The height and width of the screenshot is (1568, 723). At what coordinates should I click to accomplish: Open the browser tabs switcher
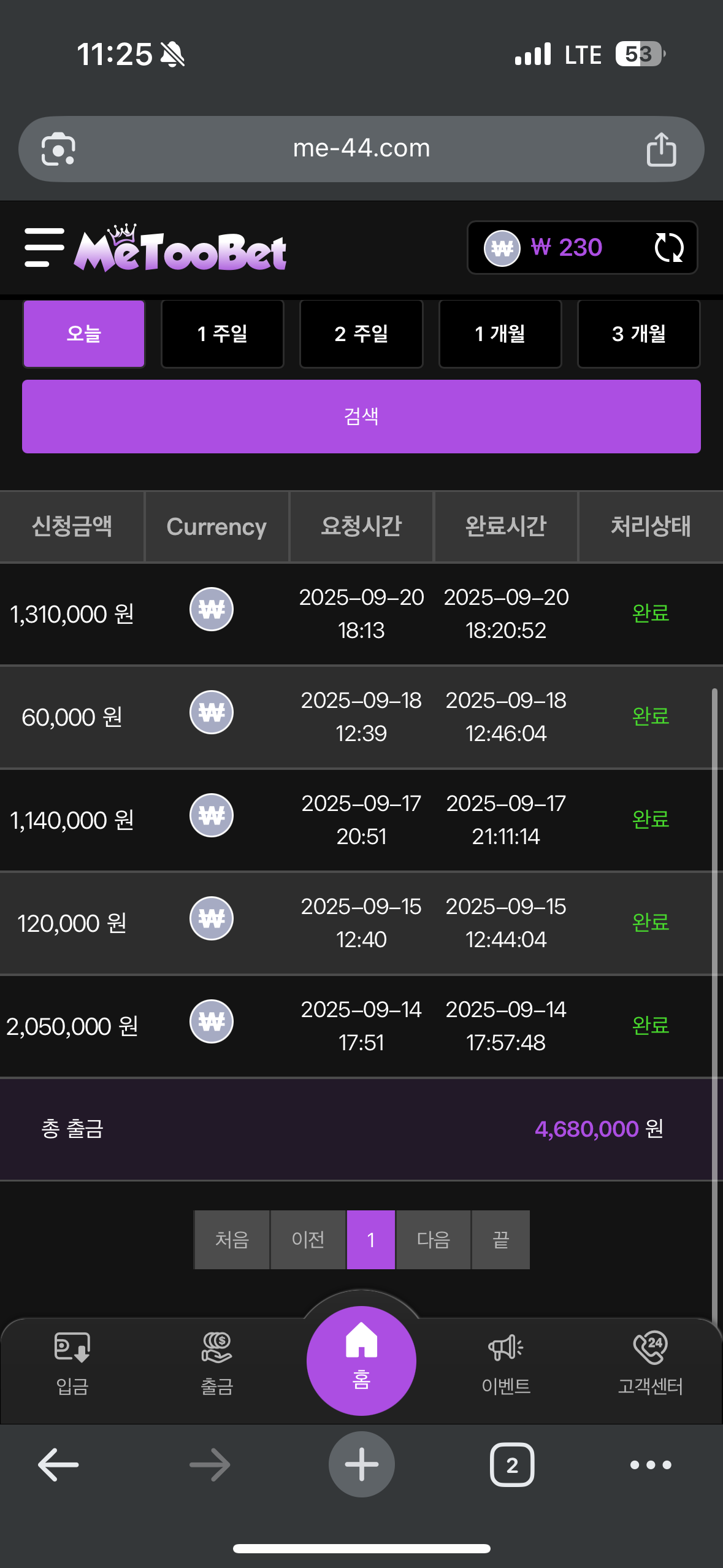tap(512, 1465)
